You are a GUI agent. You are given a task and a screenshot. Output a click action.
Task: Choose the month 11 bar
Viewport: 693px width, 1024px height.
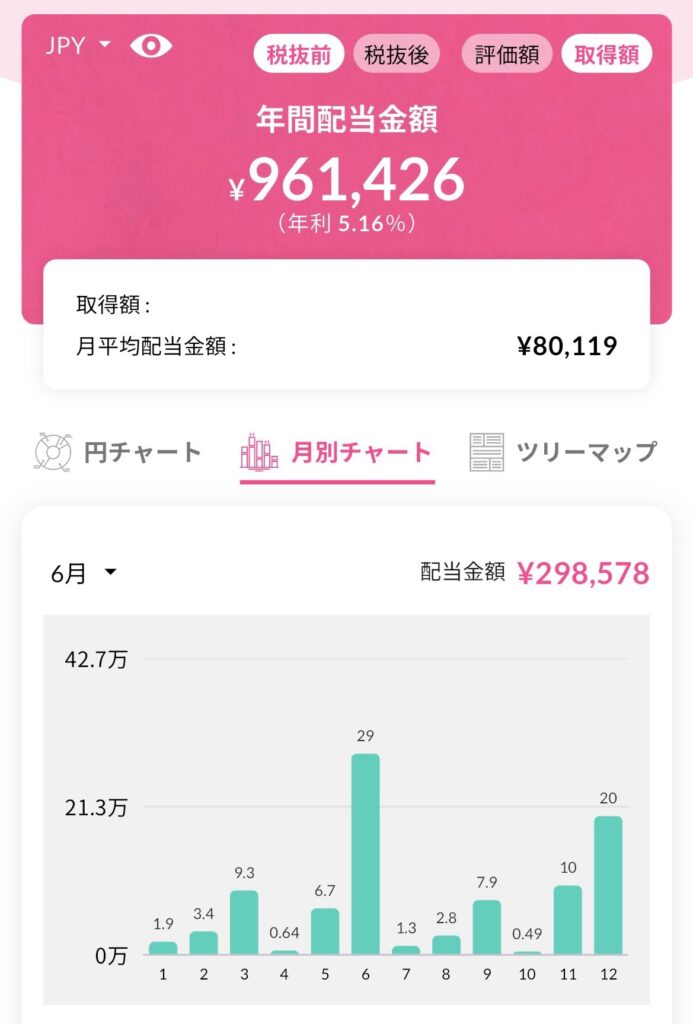click(568, 919)
